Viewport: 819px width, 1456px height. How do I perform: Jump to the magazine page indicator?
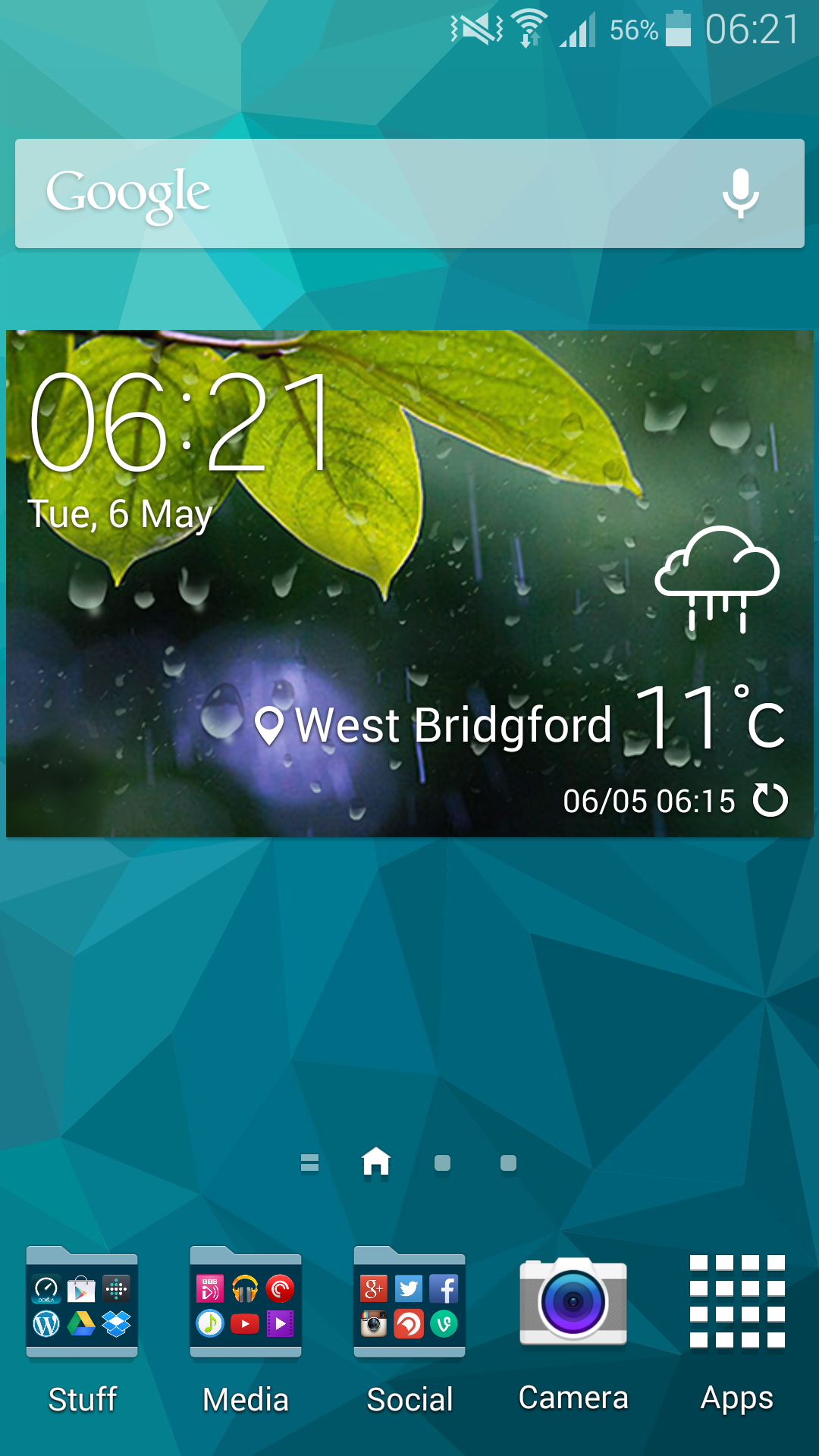tap(309, 1163)
